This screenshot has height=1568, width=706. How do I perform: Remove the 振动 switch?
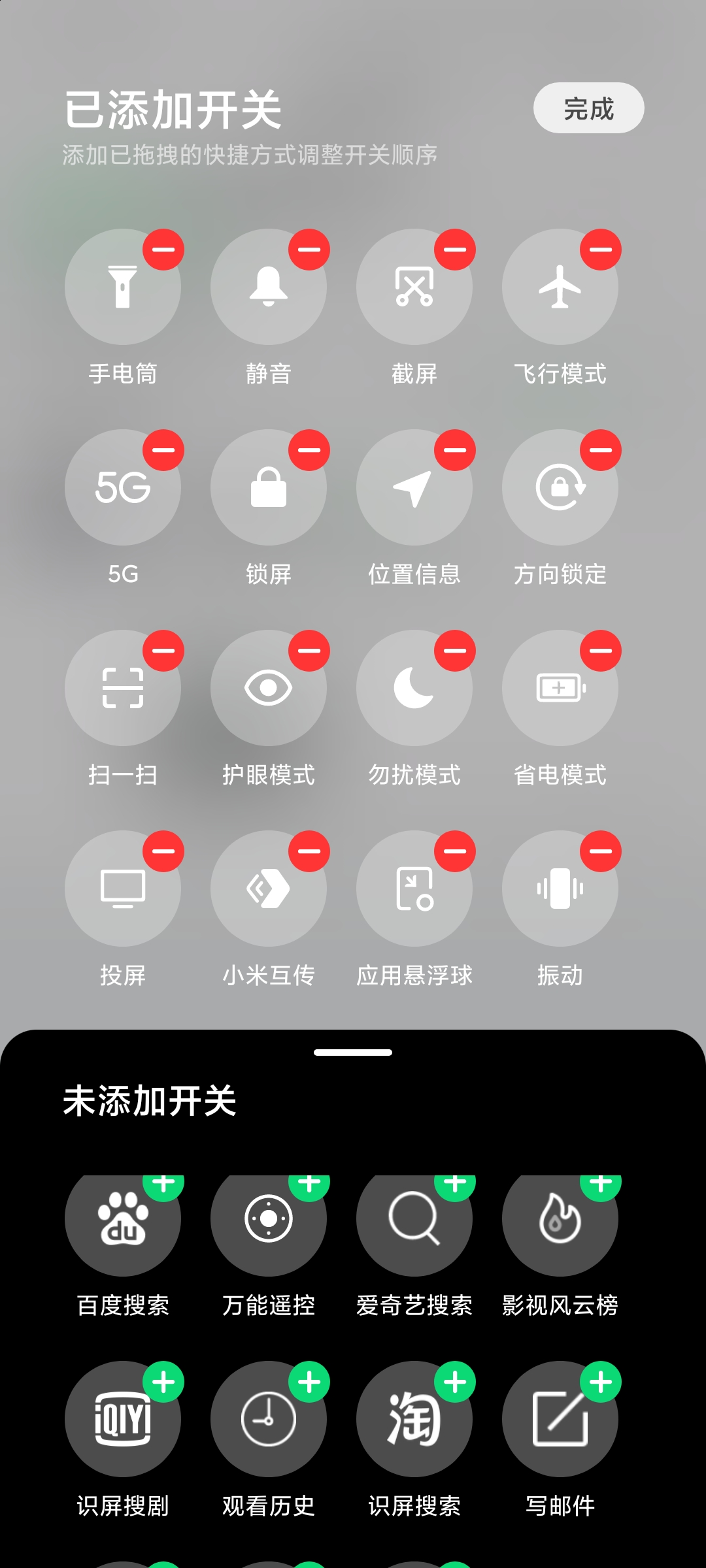(601, 851)
